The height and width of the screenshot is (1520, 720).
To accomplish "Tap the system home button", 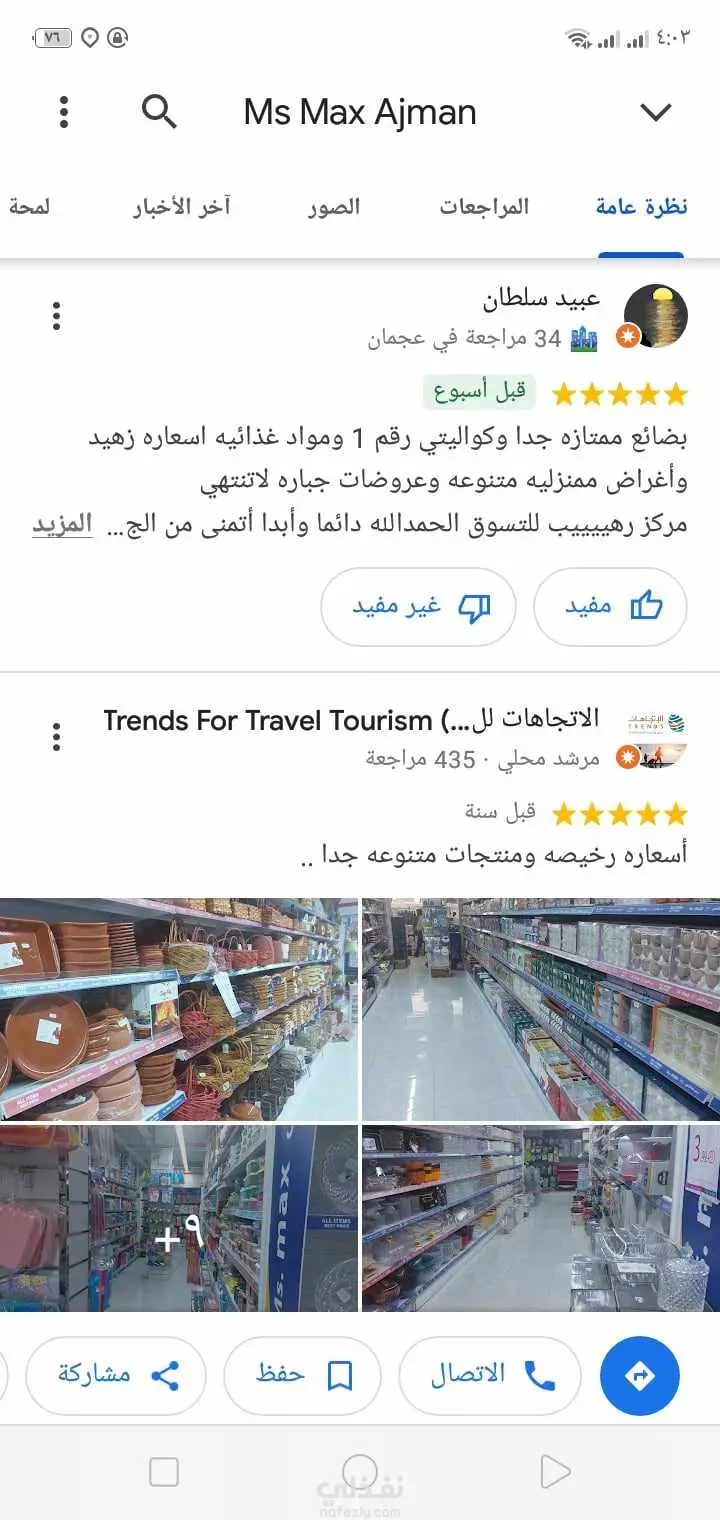I will pyautogui.click(x=360, y=1472).
